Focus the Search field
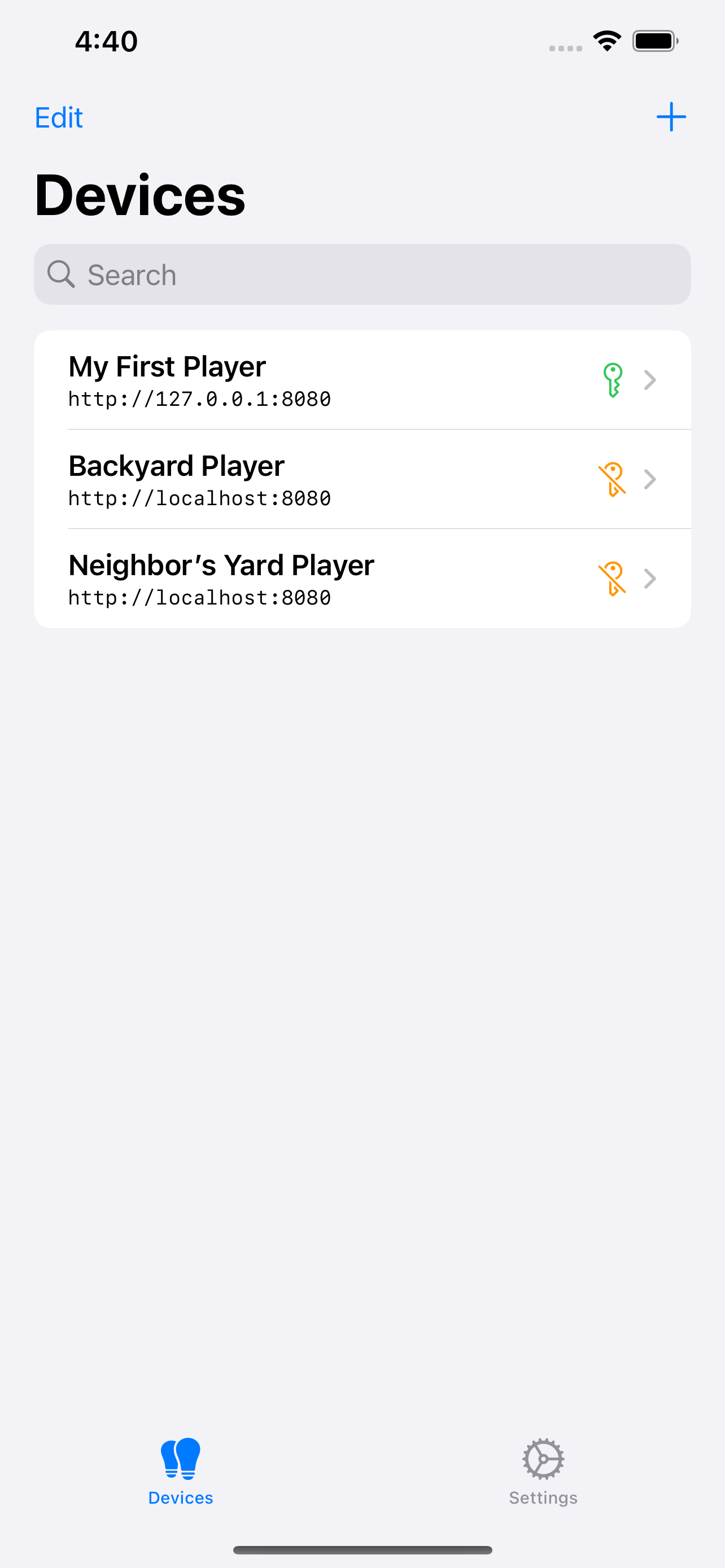This screenshot has height=1568, width=725. pos(362,274)
